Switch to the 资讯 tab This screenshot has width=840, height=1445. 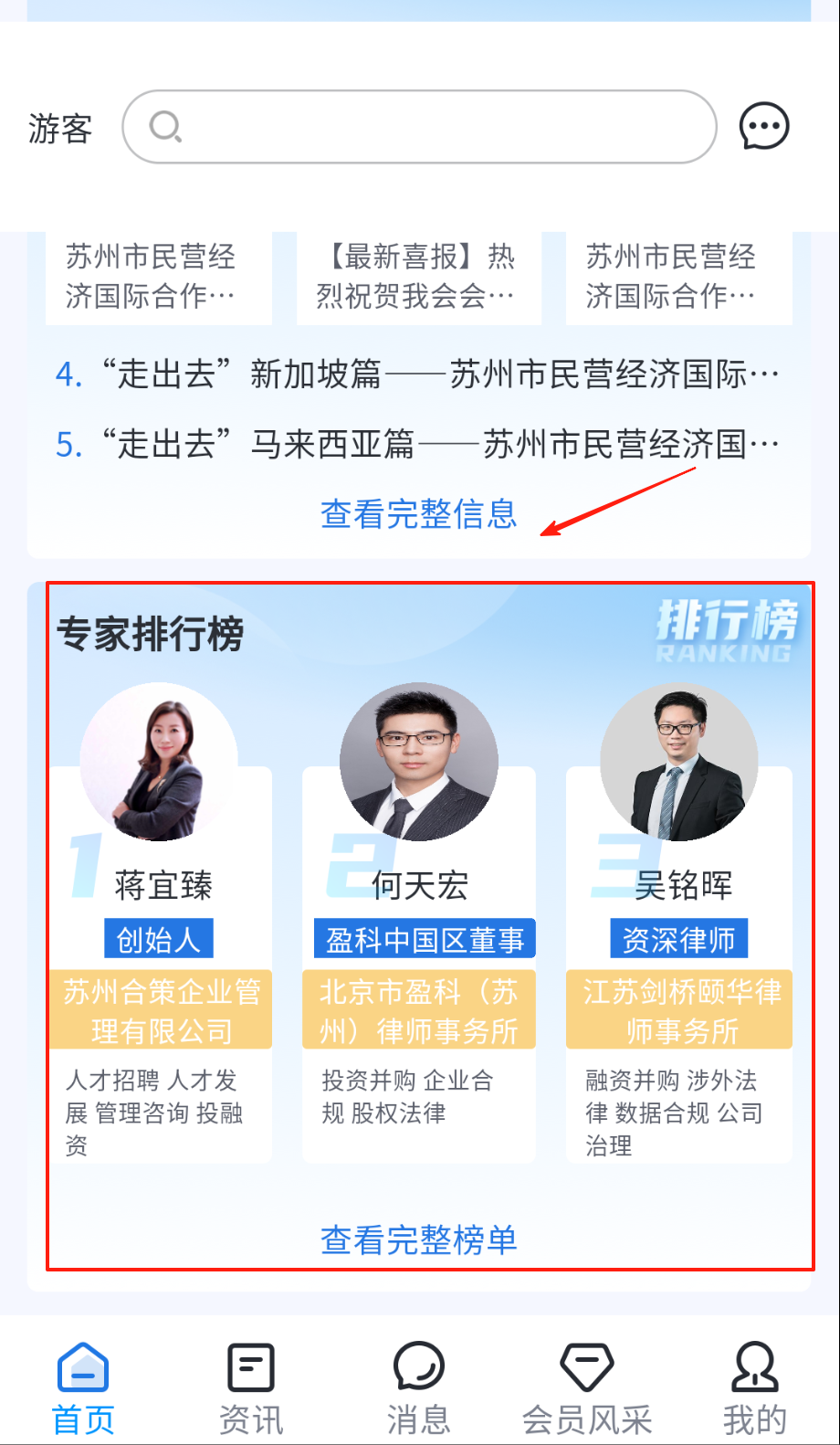coord(251,1387)
